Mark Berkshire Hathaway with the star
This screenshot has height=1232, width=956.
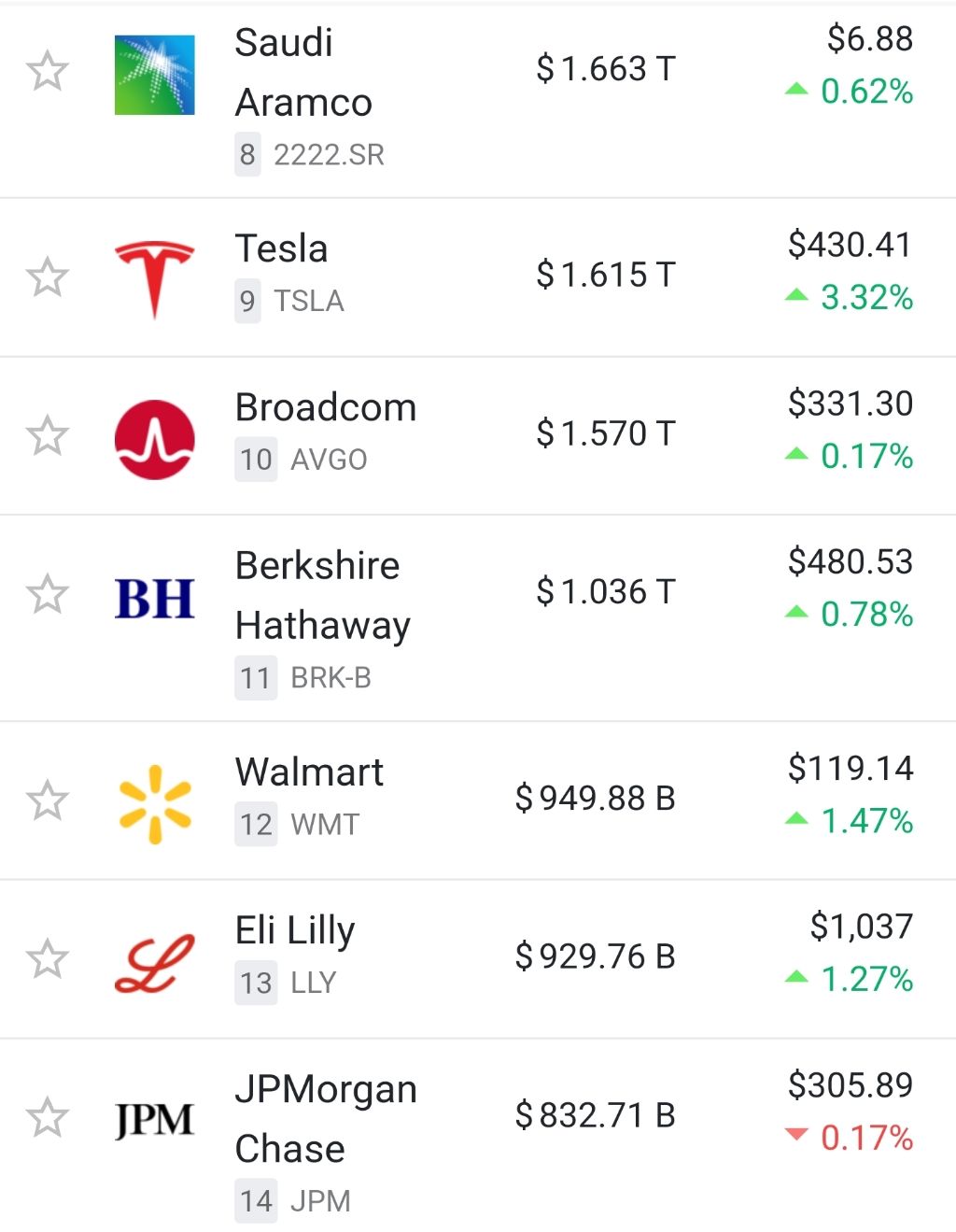pyautogui.click(x=47, y=595)
